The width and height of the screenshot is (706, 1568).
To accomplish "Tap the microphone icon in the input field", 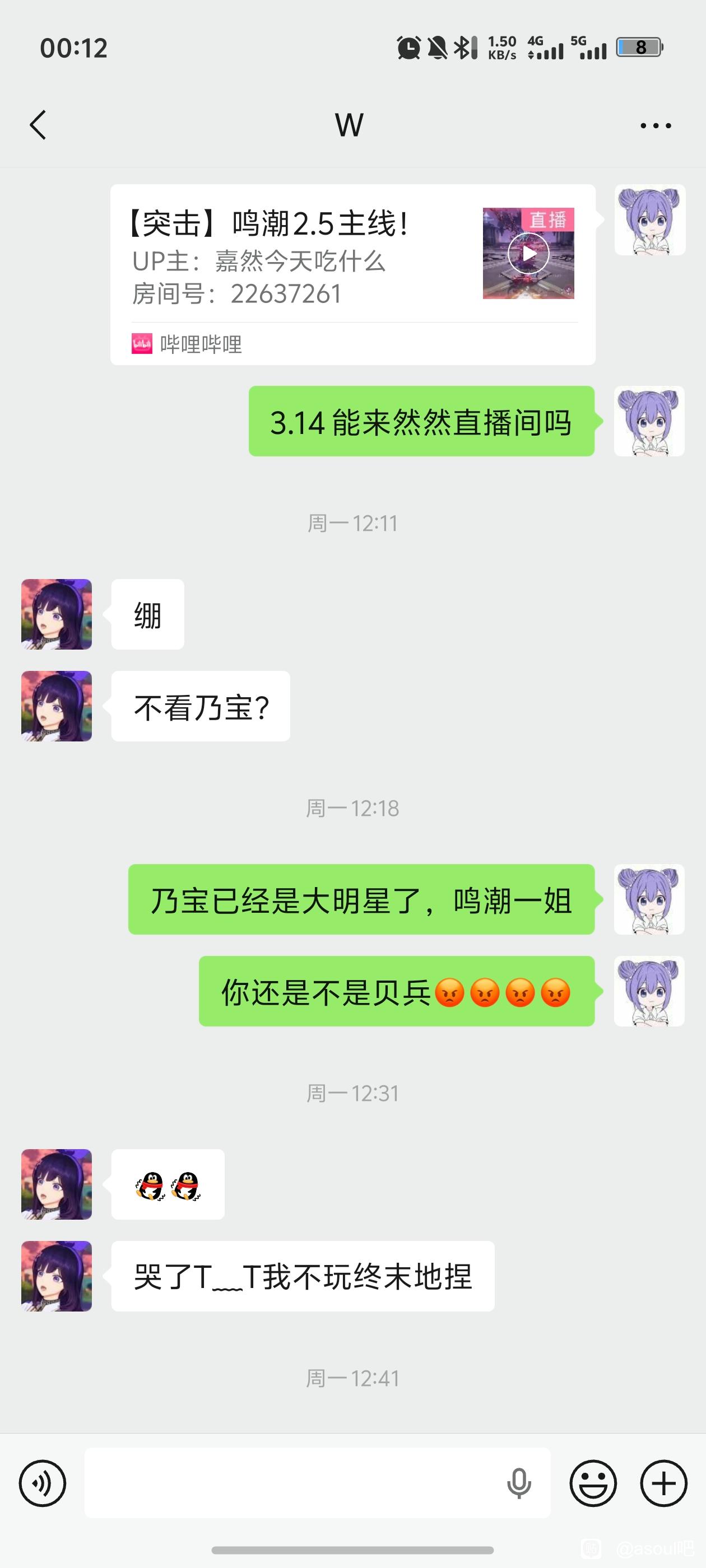I will point(518,1483).
